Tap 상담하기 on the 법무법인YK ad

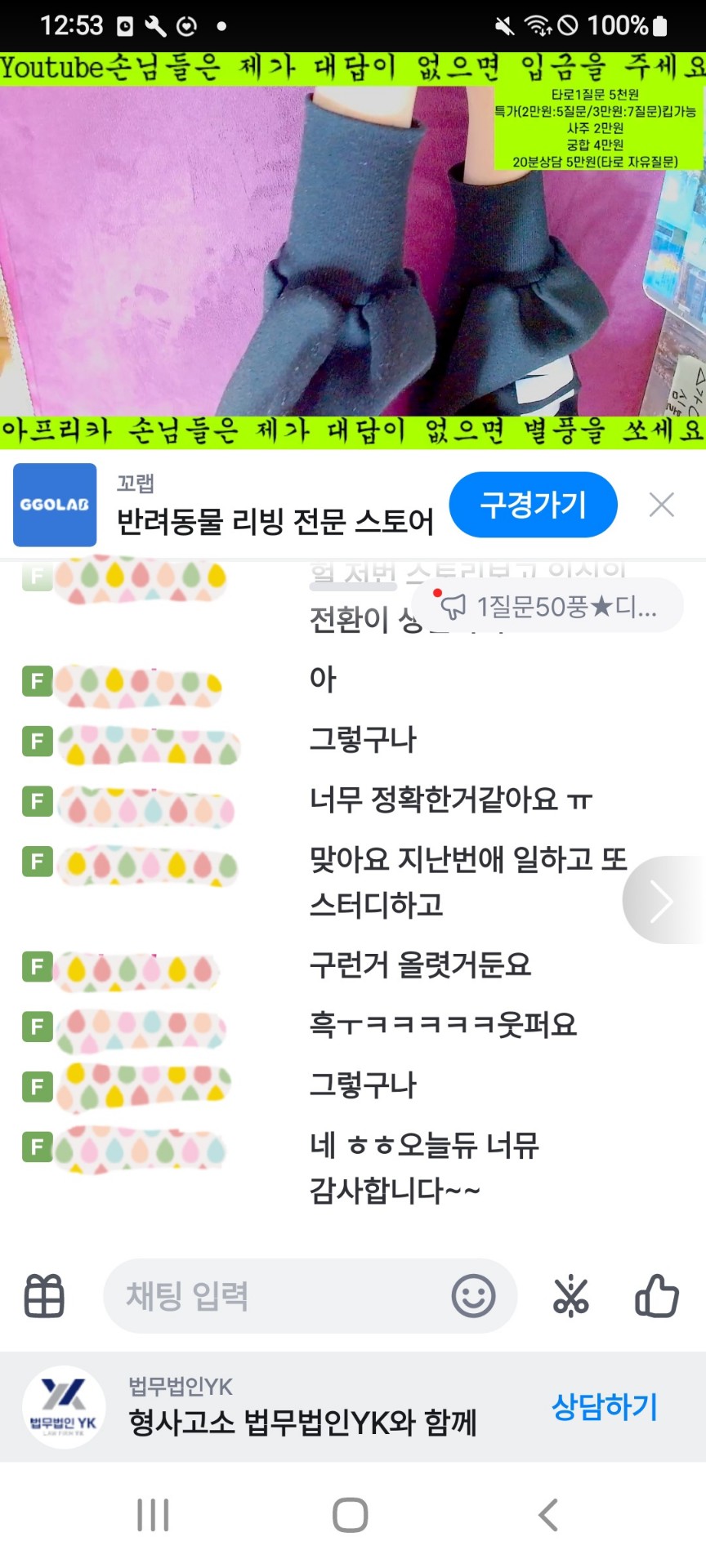click(604, 1407)
